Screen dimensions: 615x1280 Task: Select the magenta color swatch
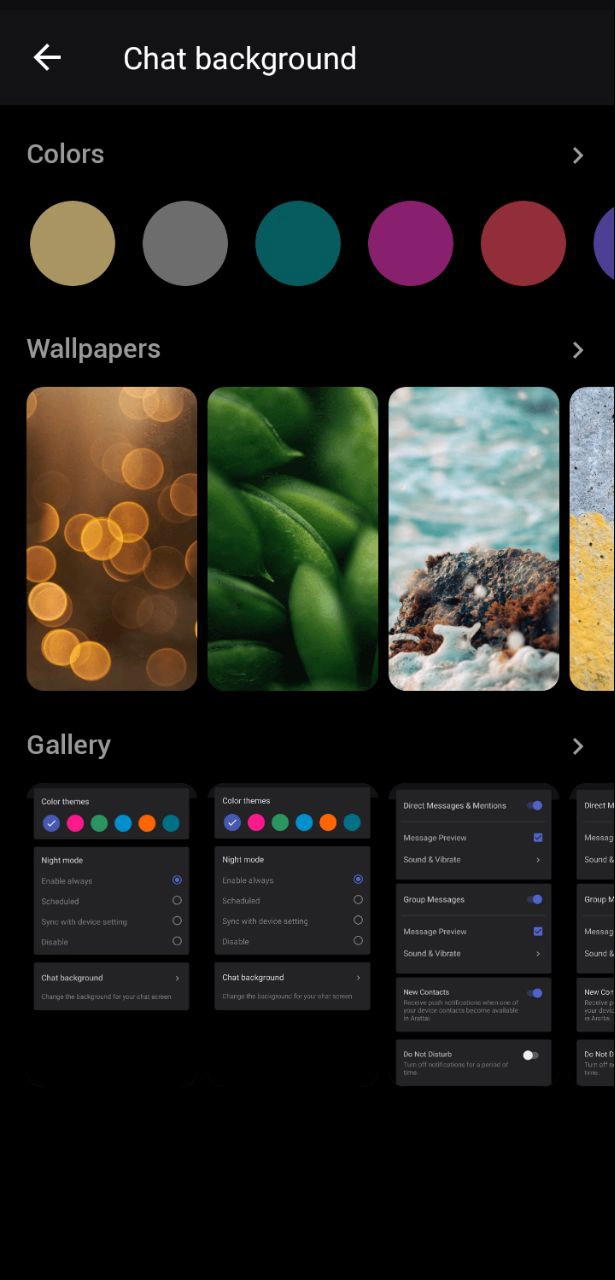(x=410, y=243)
